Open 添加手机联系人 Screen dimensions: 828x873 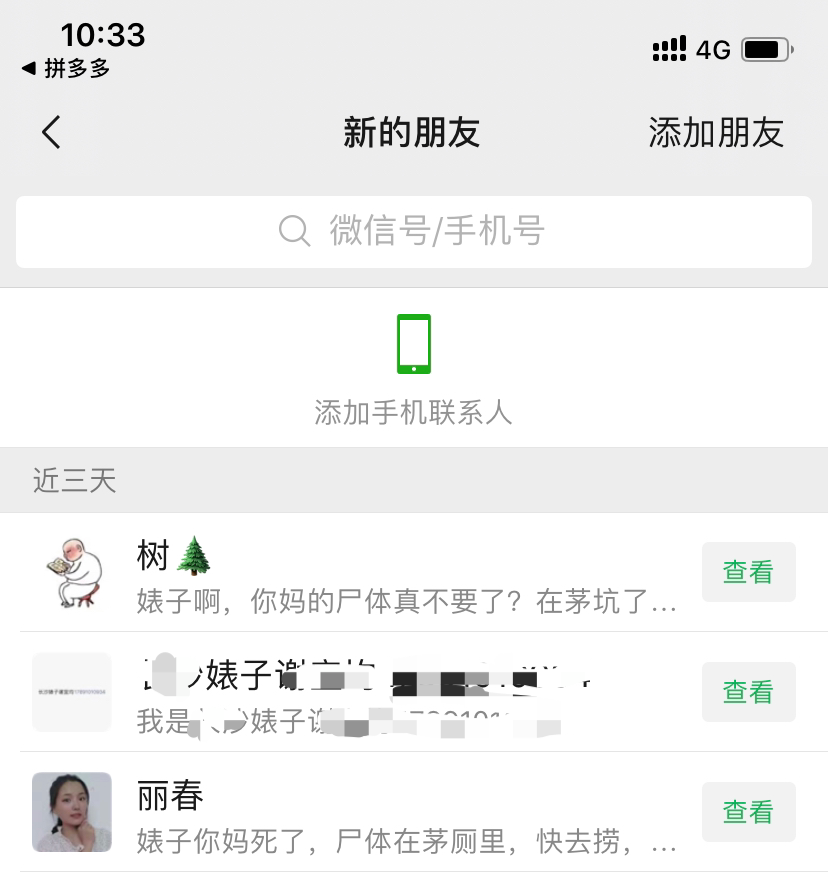[413, 368]
